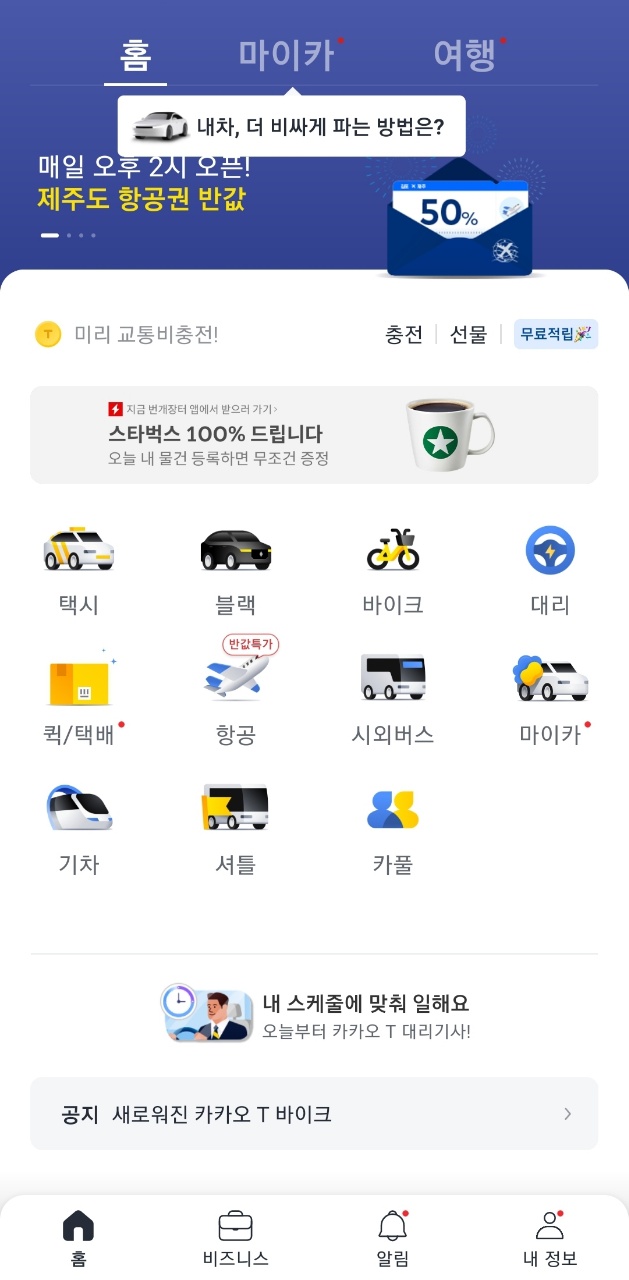Open the 무료적립 chip
Image resolution: width=629 pixels, height=1280 pixels.
pyautogui.click(x=556, y=334)
